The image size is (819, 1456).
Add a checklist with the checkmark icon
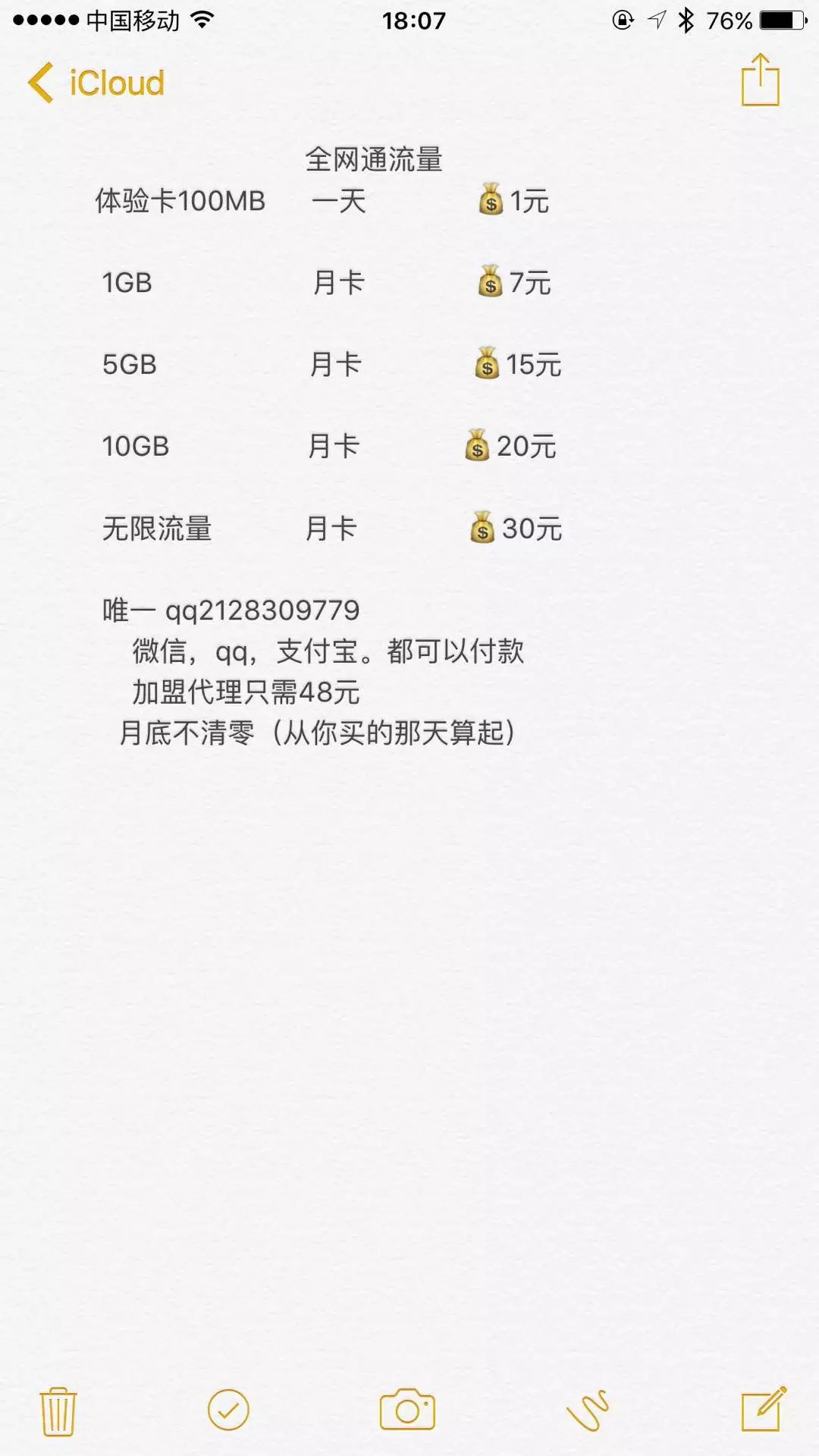click(x=228, y=1410)
